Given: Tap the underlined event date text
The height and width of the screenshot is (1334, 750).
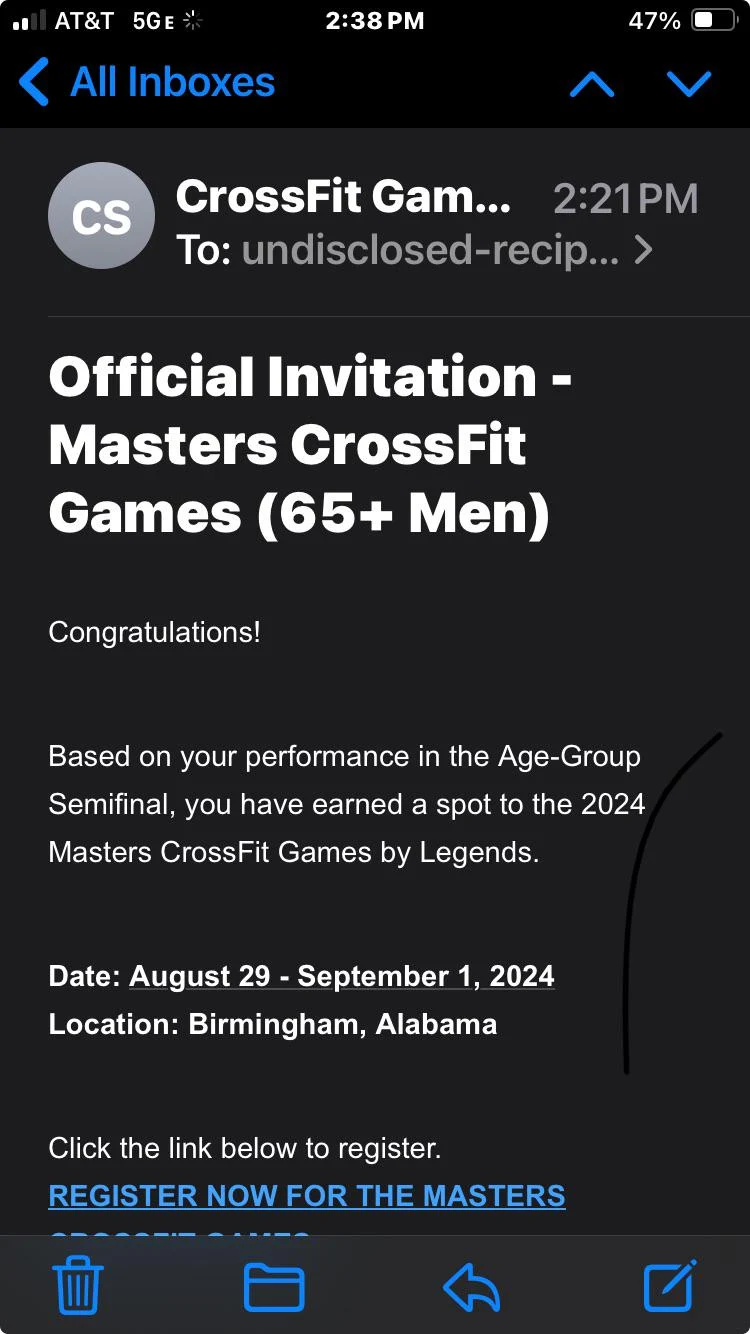Looking at the screenshot, I should pos(340,976).
